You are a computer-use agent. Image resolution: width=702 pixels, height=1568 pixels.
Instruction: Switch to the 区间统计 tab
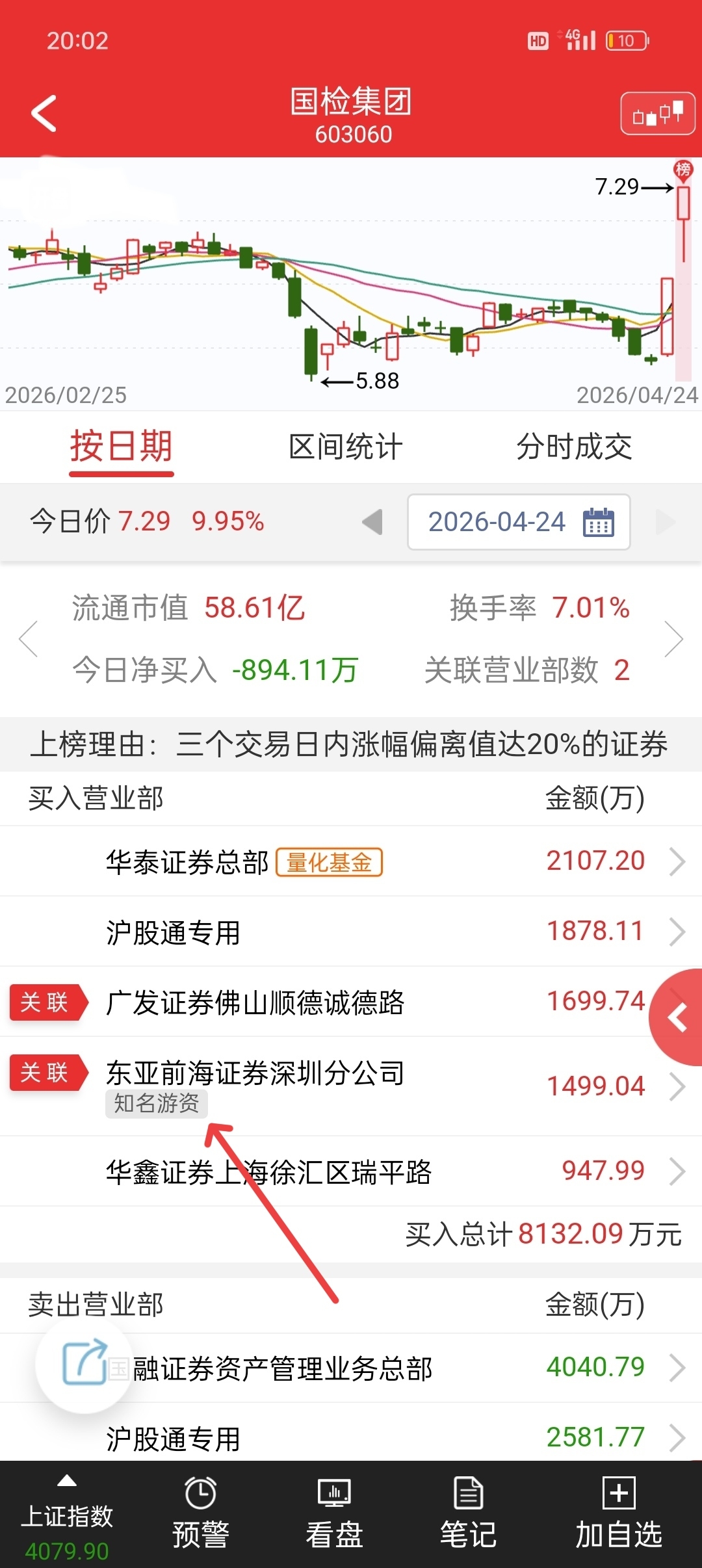345,447
